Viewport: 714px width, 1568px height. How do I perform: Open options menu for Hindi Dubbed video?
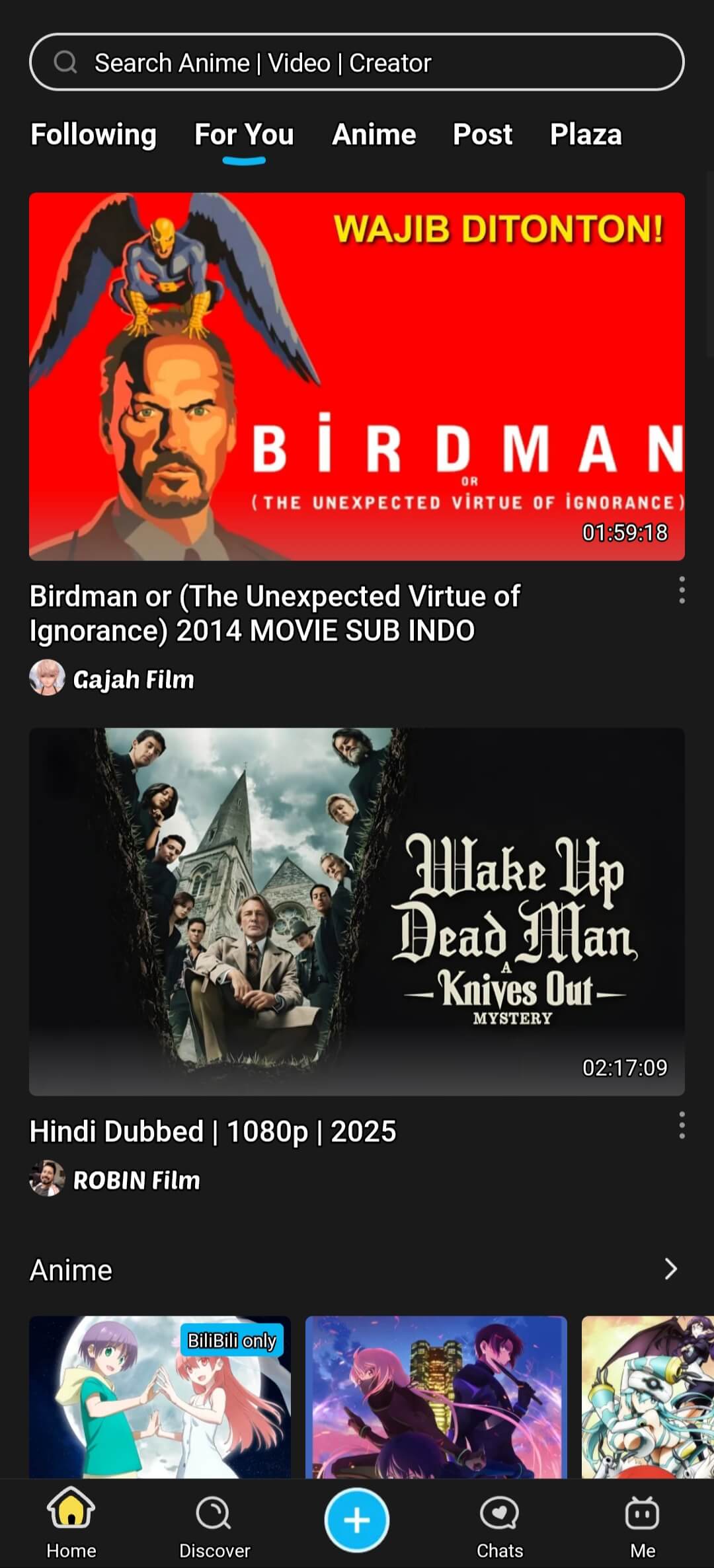[x=682, y=1125]
